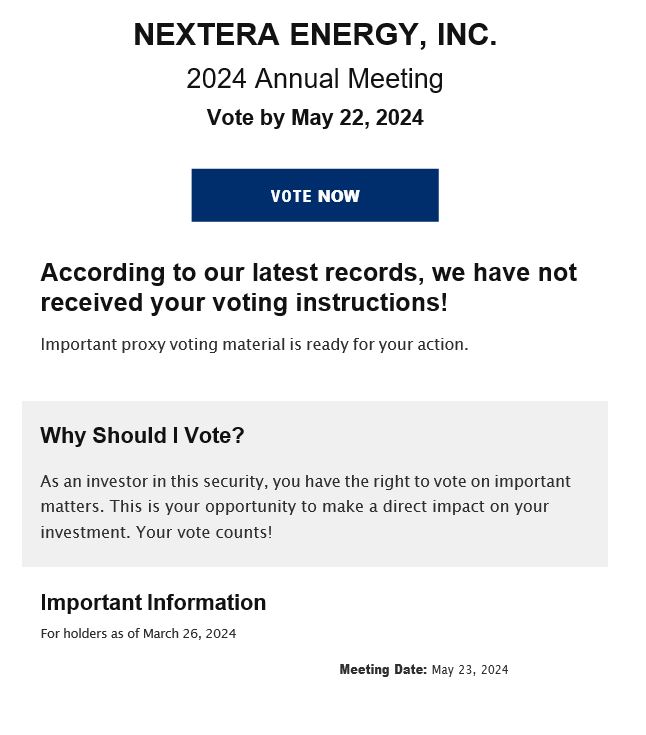Viewport: 646px width, 735px height.
Task: Tap the VOTE NOW button
Action: click(314, 195)
